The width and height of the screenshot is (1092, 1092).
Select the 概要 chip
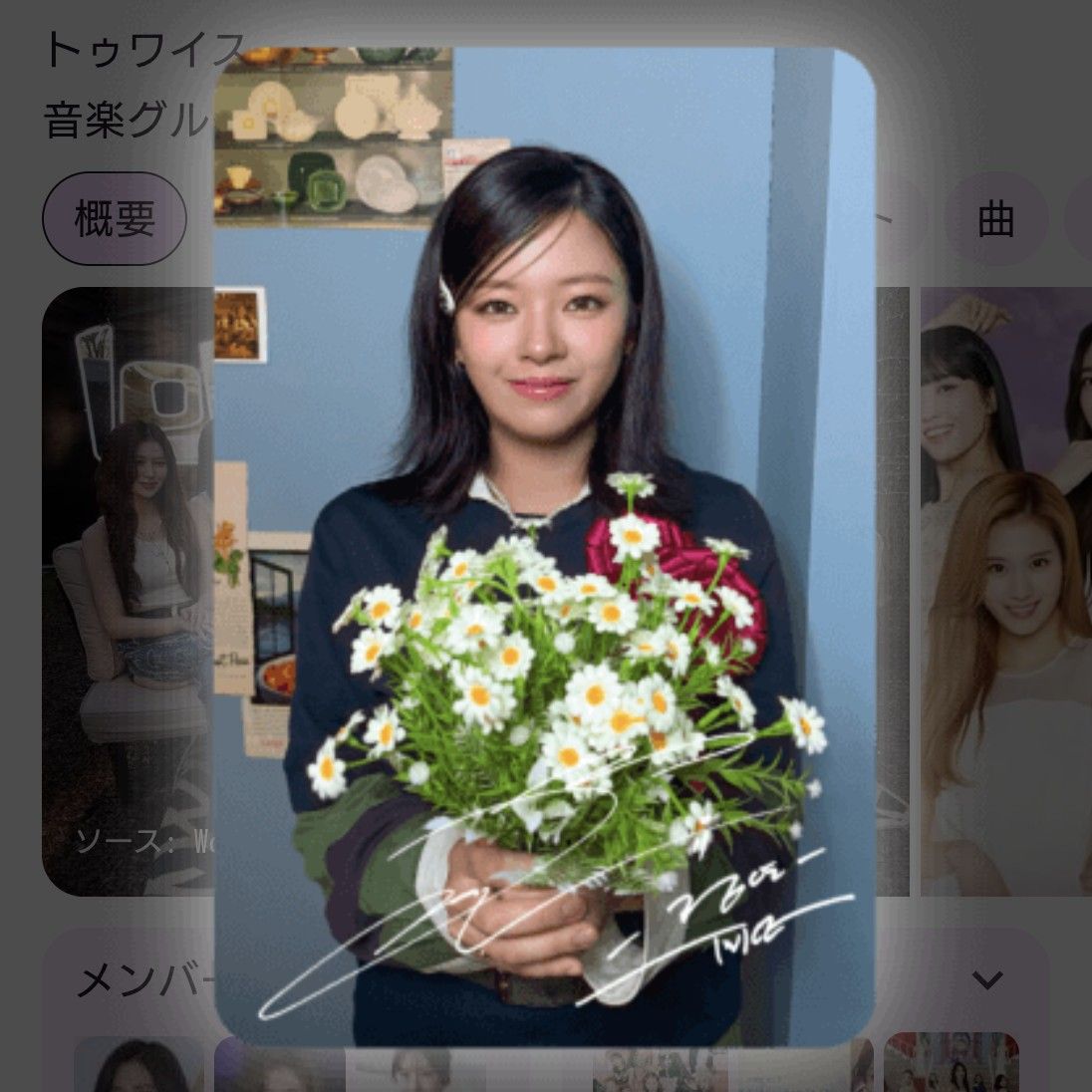tap(115, 218)
